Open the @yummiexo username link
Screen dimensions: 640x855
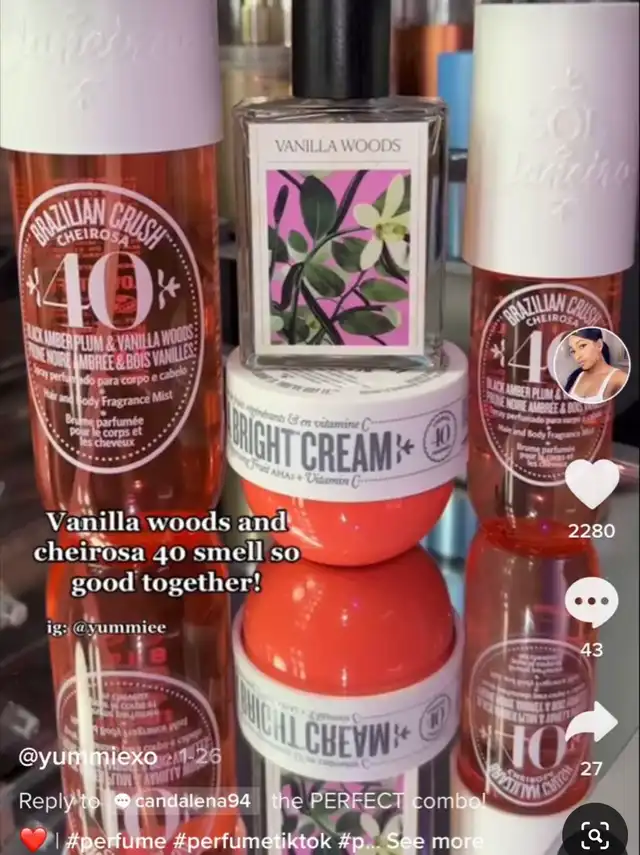(x=88, y=758)
